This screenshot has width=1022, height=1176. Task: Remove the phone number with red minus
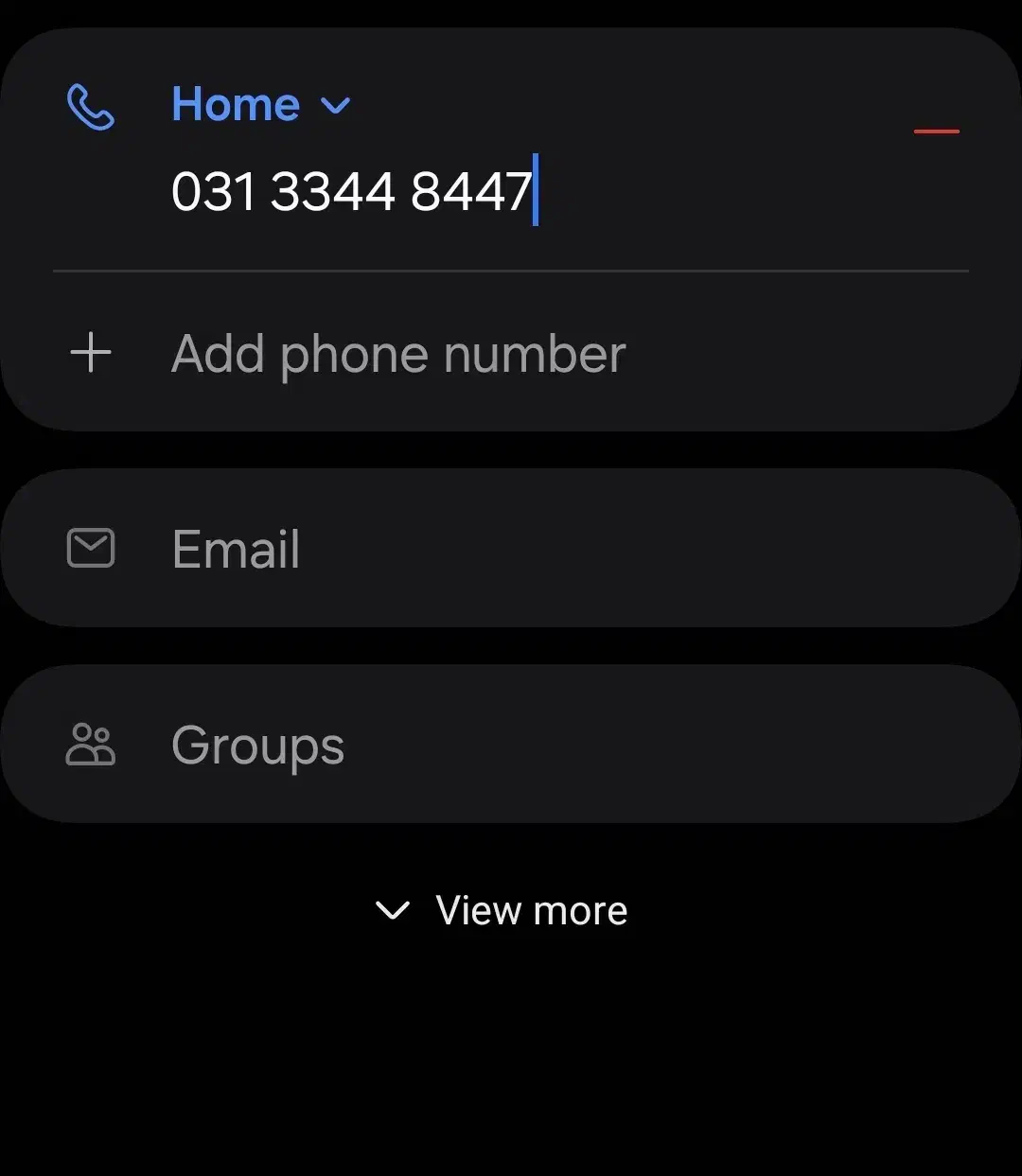point(936,132)
